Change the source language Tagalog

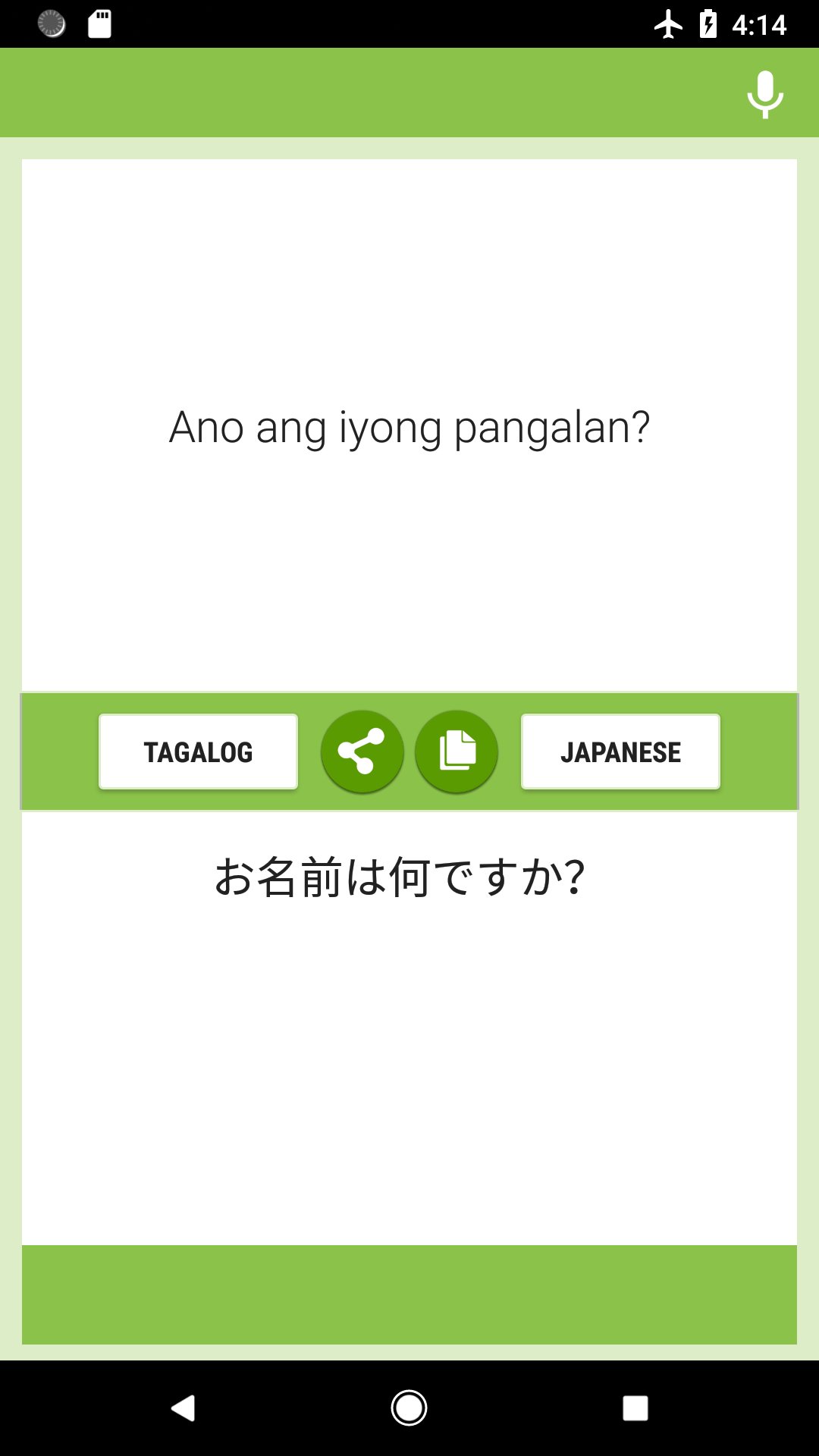(x=198, y=752)
